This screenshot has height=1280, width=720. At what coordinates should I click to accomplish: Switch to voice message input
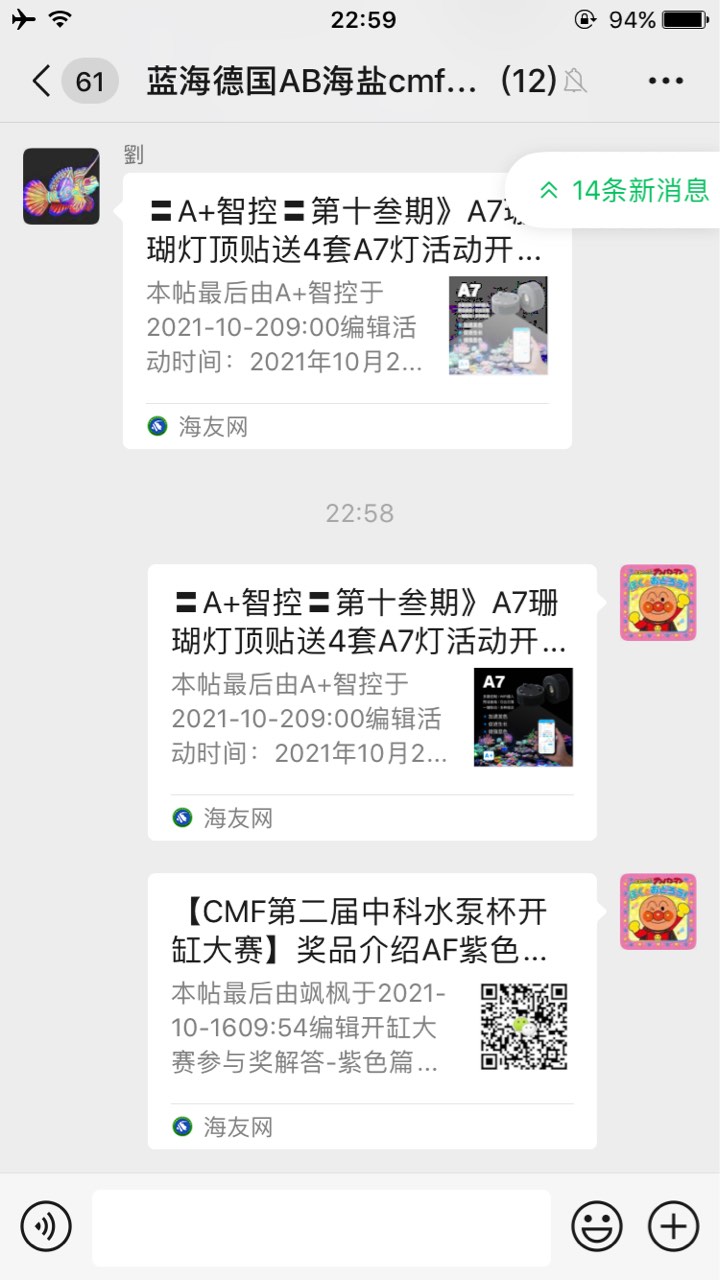[46, 1226]
